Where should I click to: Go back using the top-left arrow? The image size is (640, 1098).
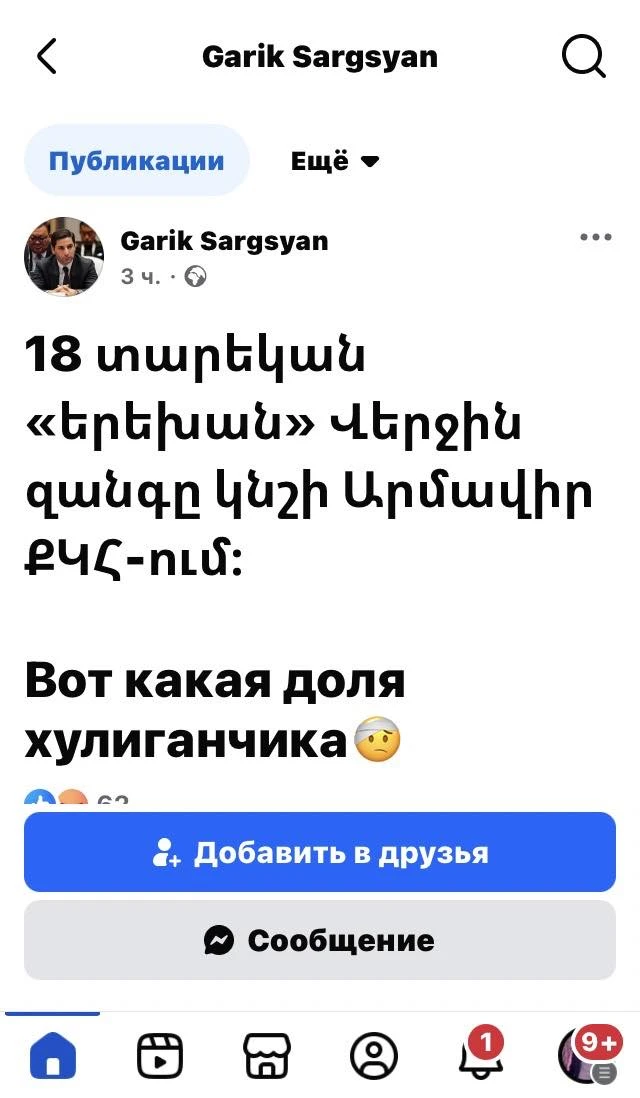[47, 56]
